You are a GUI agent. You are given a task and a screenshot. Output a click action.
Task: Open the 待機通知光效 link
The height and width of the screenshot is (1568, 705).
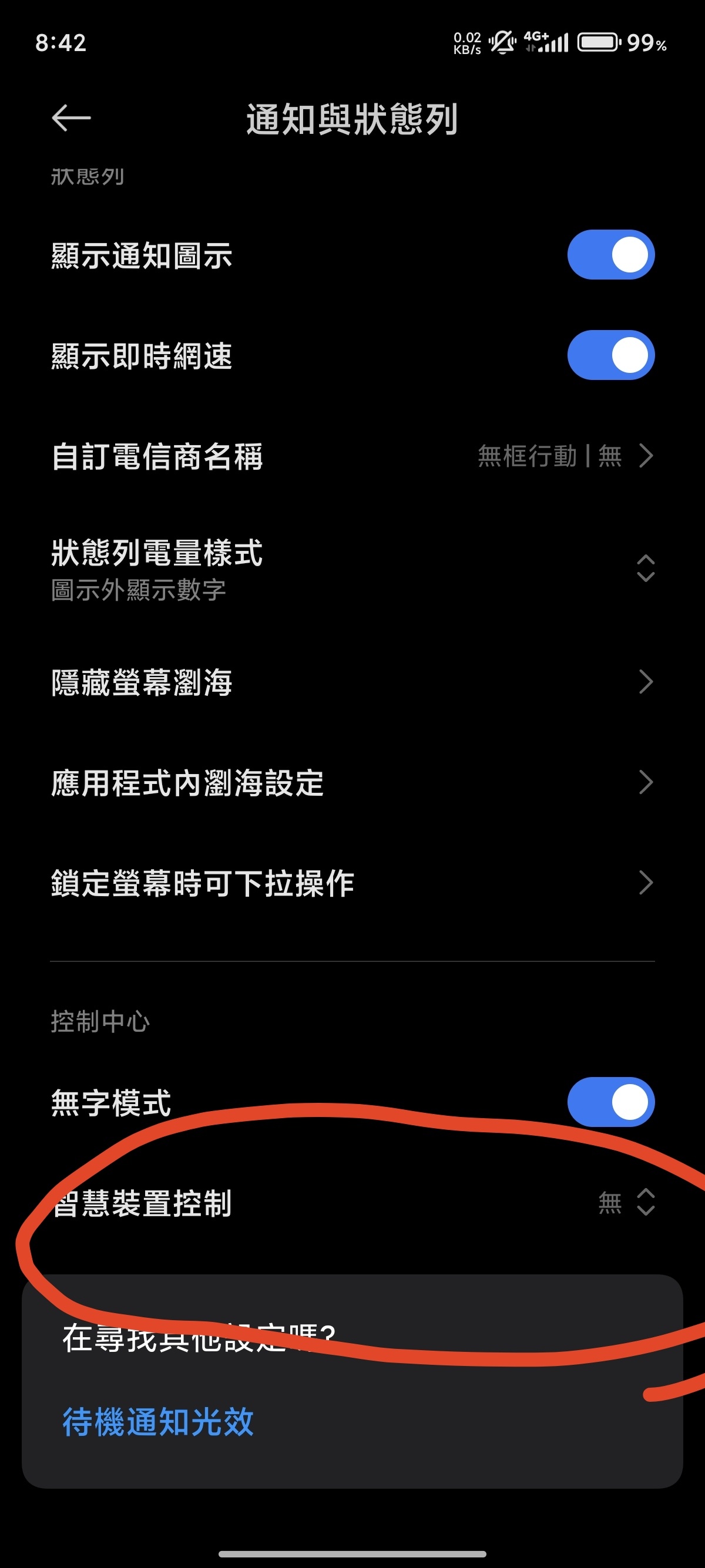click(157, 1422)
